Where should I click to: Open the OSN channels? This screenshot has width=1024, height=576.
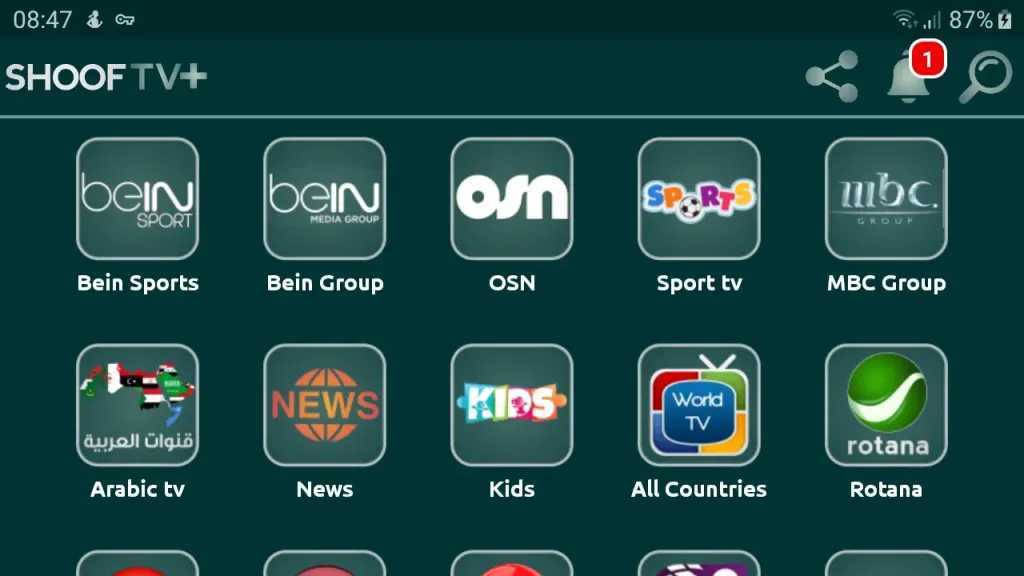512,199
